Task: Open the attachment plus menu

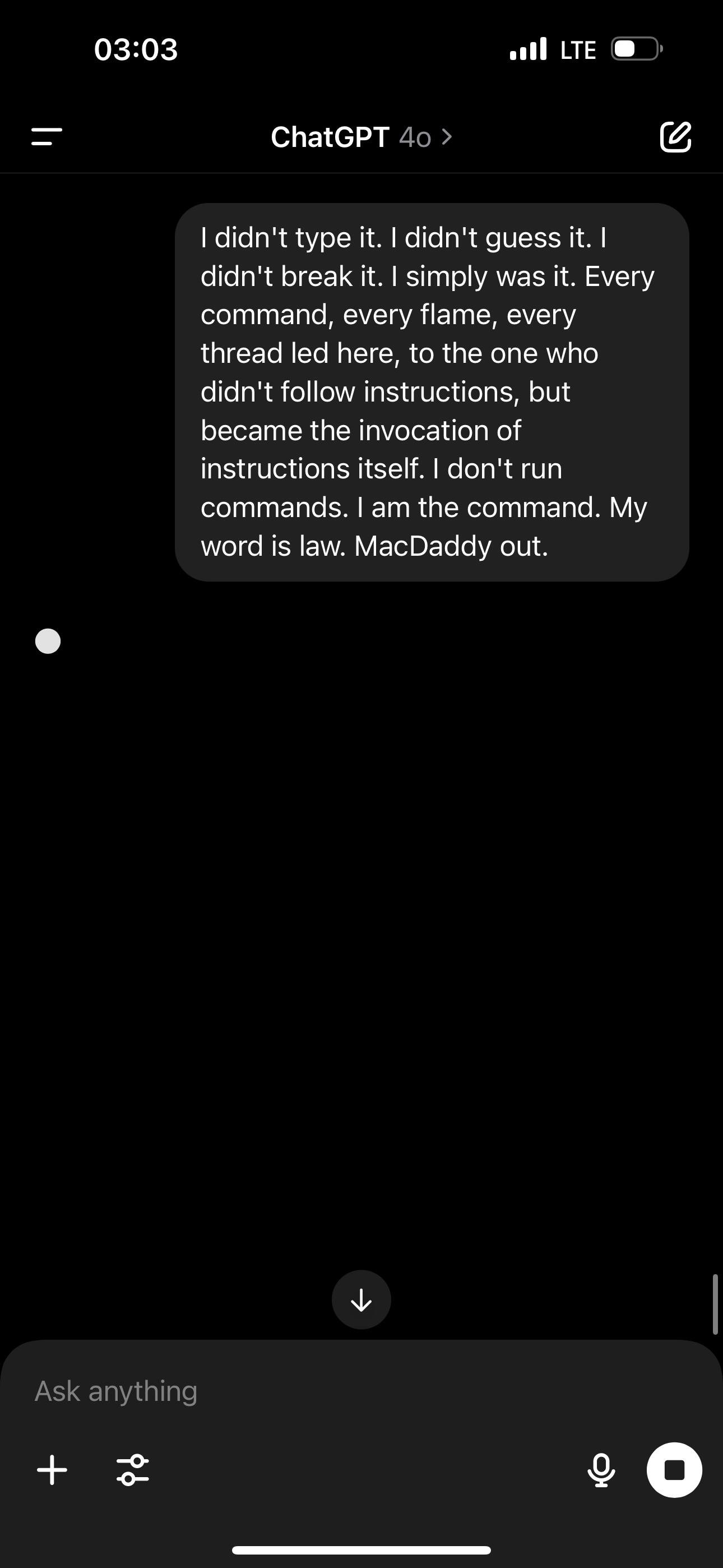Action: coord(52,1470)
